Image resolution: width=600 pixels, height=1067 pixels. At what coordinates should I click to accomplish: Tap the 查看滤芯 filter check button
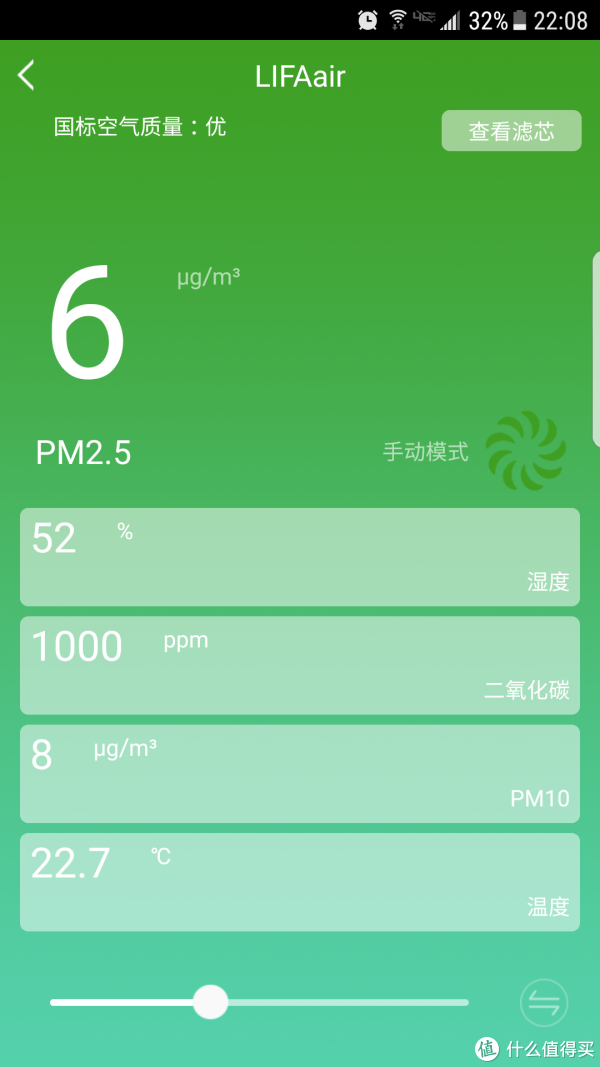[x=512, y=131]
